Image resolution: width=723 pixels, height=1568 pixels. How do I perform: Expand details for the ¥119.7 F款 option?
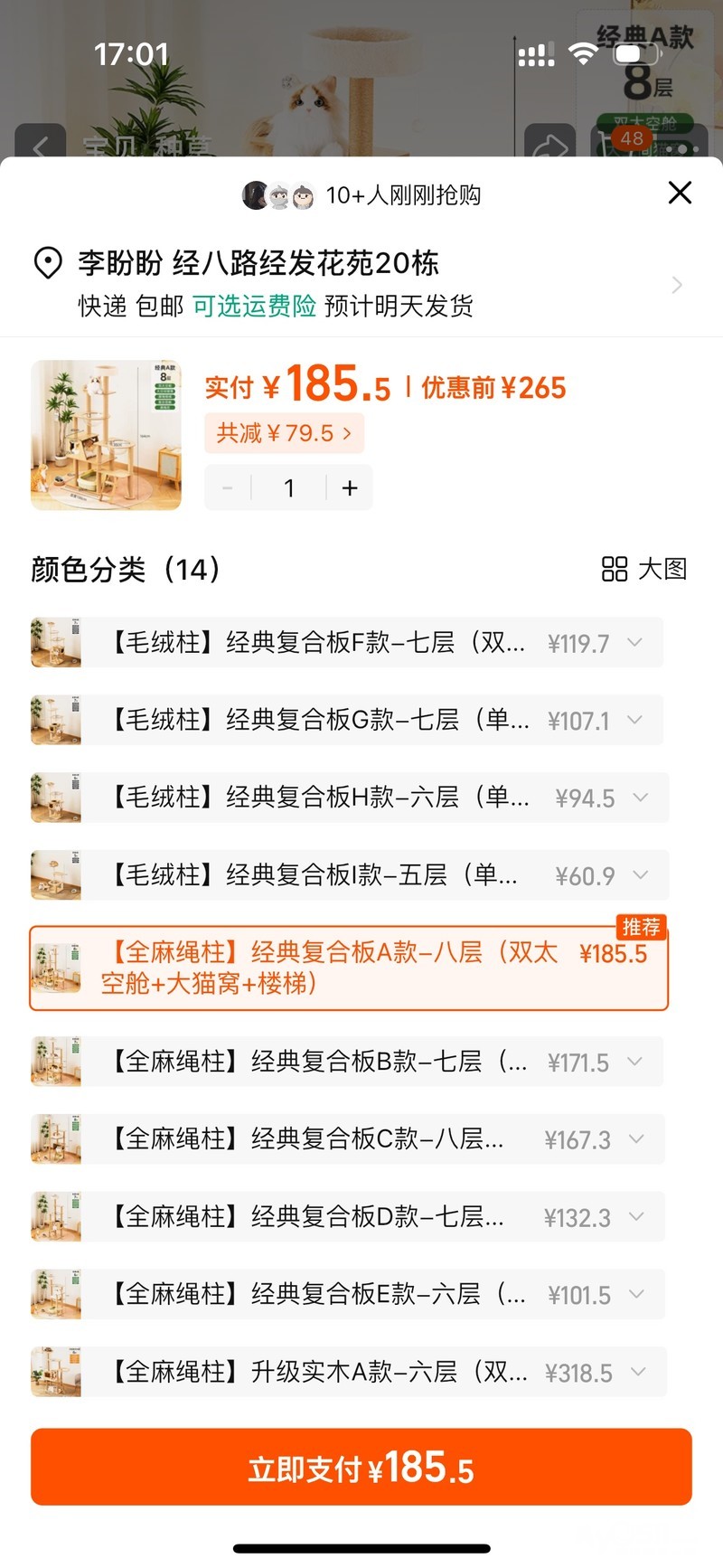pos(635,643)
